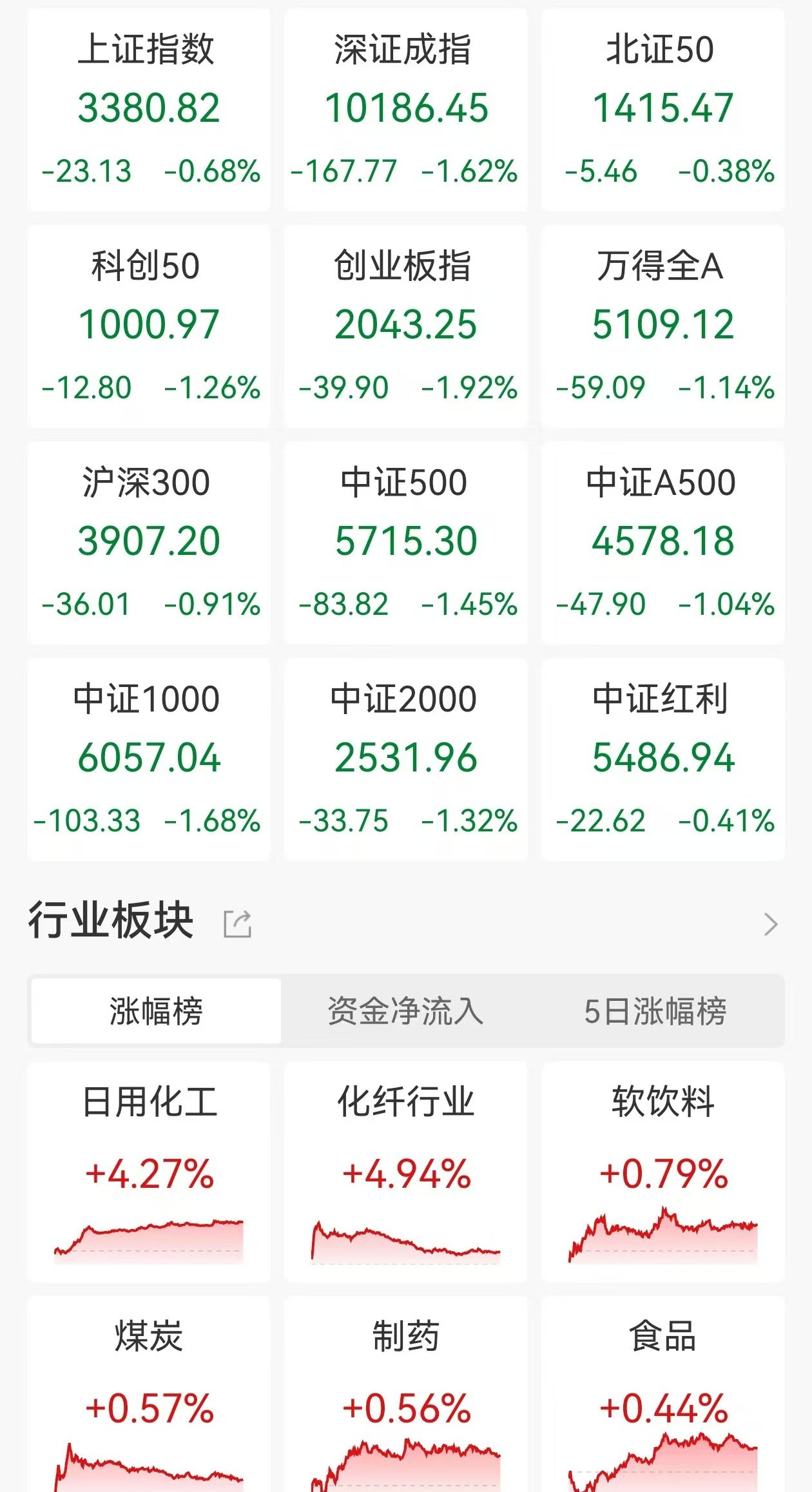
Task: Open the 日用化工 sector card
Action: click(x=149, y=1172)
